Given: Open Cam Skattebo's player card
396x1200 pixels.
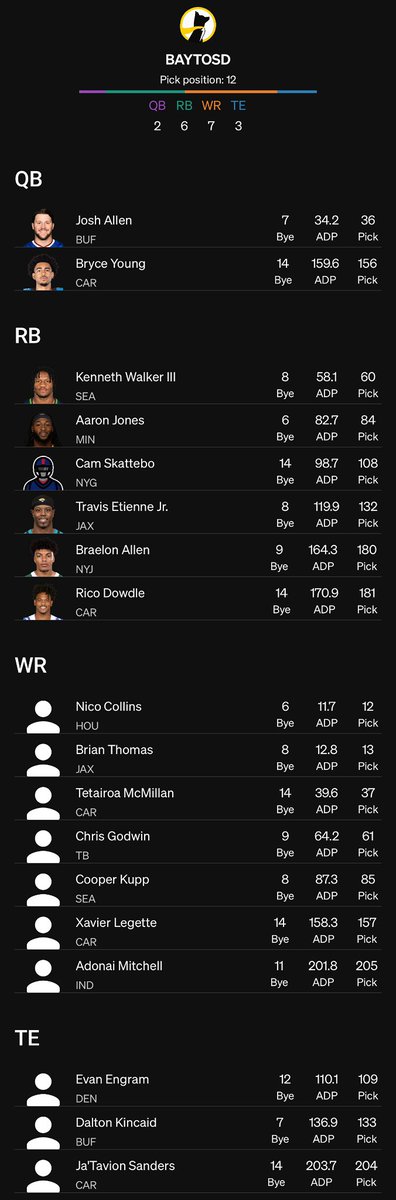Looking at the screenshot, I should click(198, 471).
